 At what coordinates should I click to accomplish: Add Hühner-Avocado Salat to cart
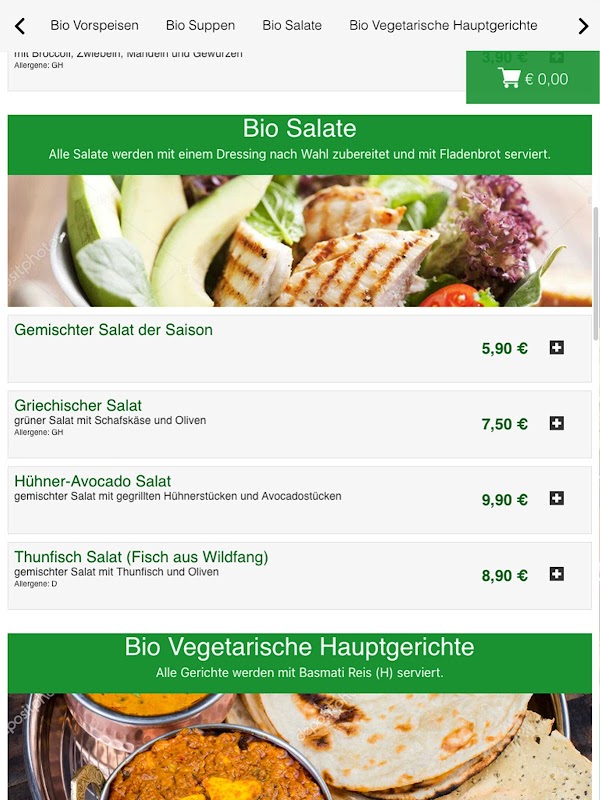[557, 499]
